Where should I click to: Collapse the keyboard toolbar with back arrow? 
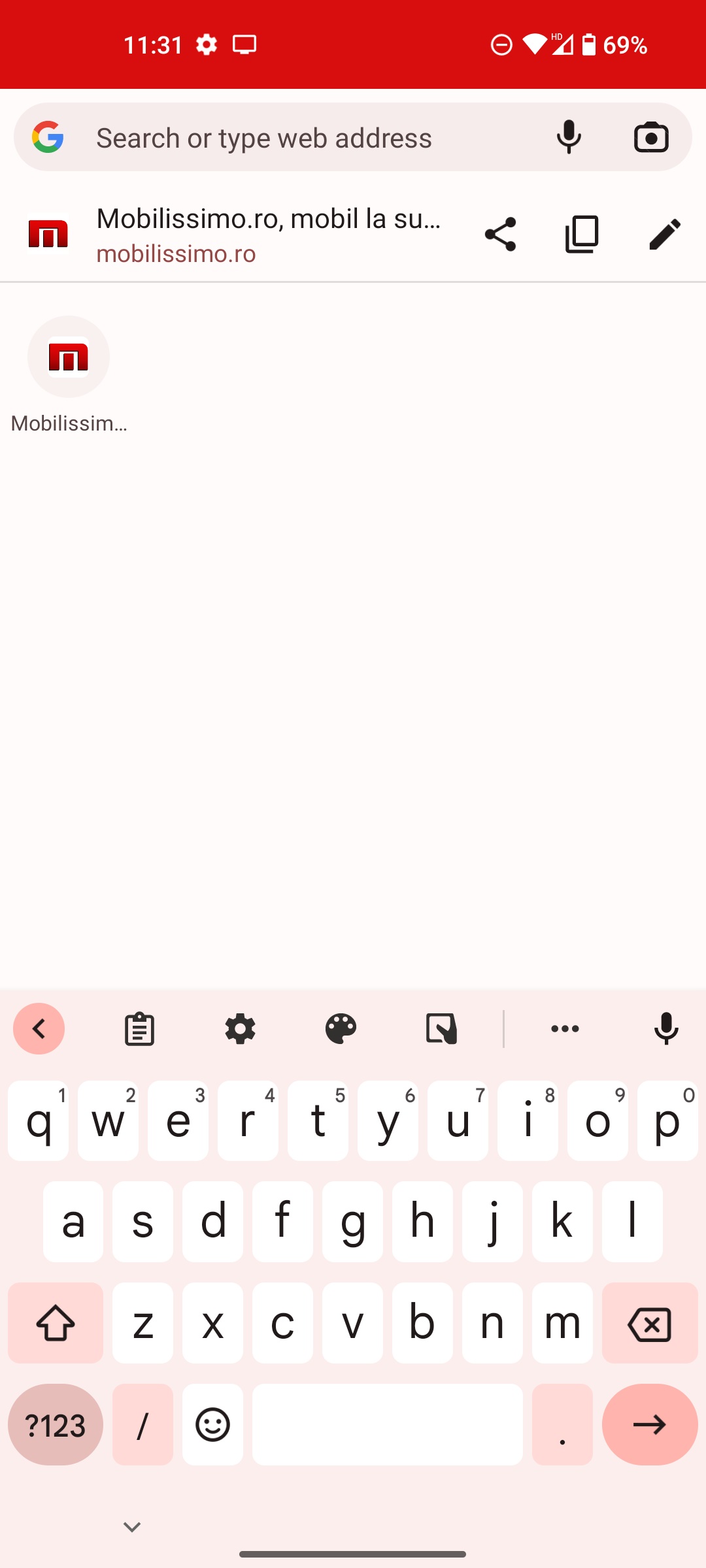click(39, 1029)
